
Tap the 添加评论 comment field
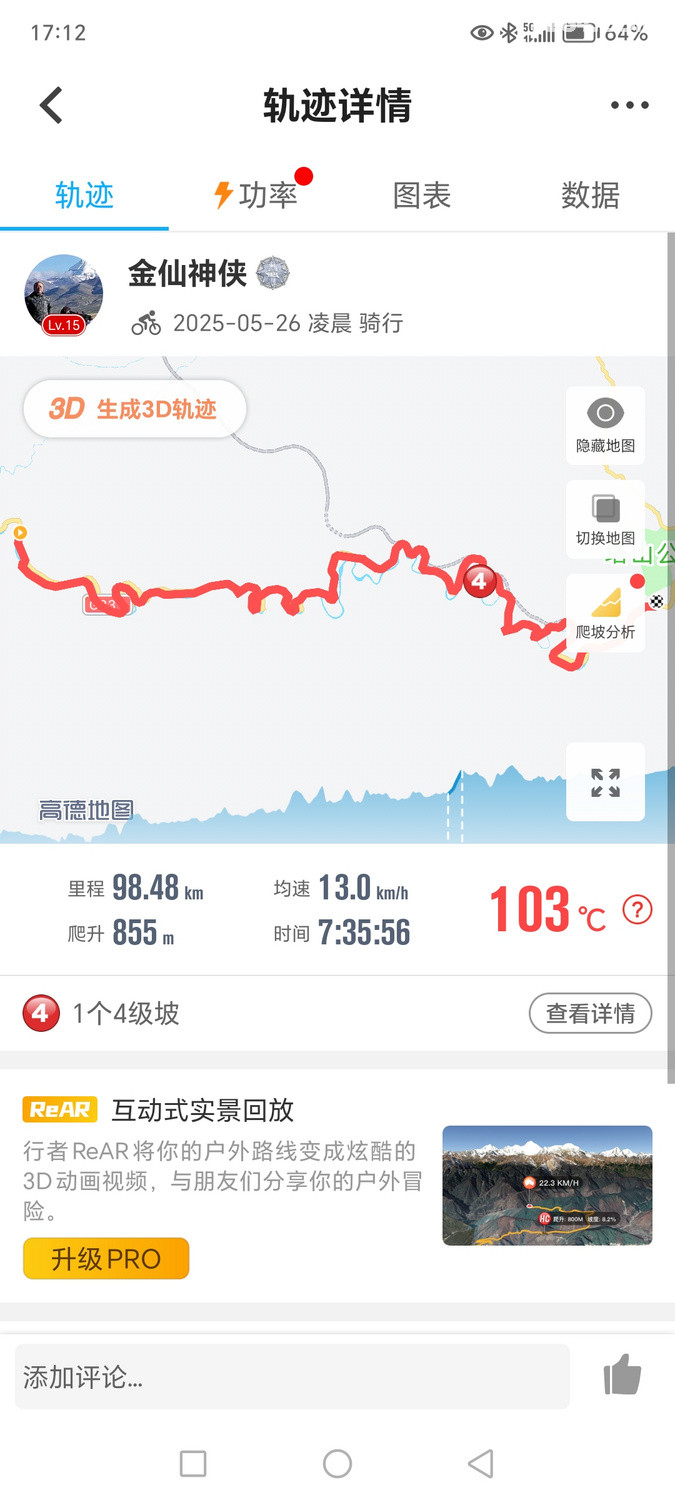click(x=292, y=1377)
